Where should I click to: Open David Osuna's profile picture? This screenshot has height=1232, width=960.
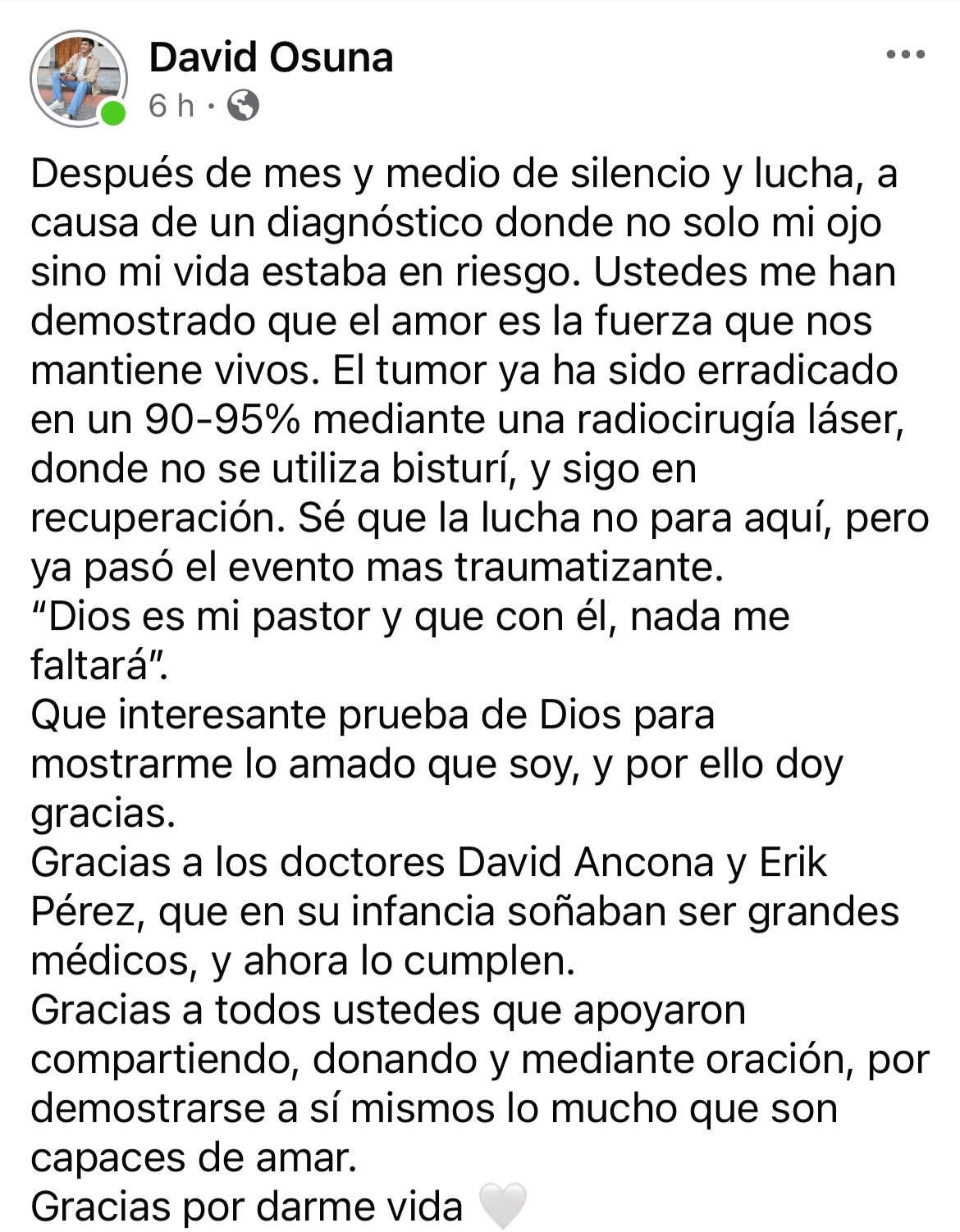pos(78,80)
